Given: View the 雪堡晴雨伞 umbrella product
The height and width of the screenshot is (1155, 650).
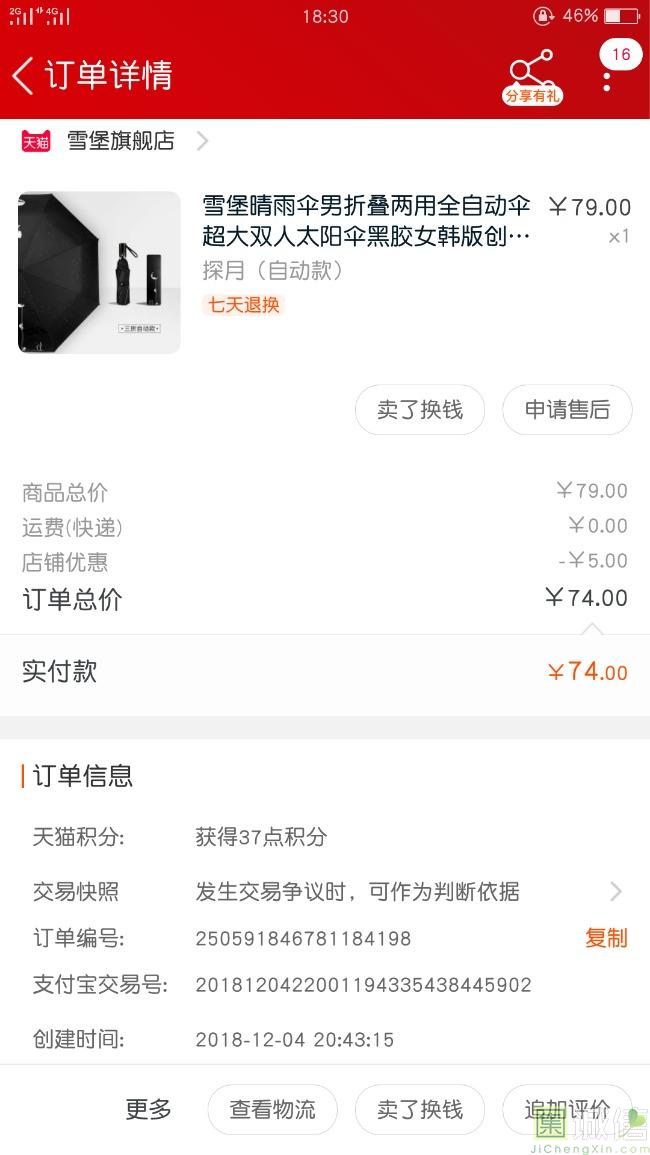Looking at the screenshot, I should 366,222.
